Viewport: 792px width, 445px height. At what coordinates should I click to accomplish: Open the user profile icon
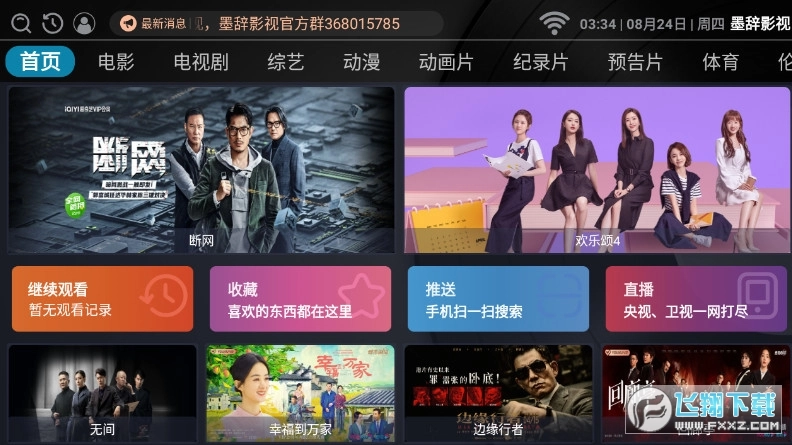(x=84, y=23)
